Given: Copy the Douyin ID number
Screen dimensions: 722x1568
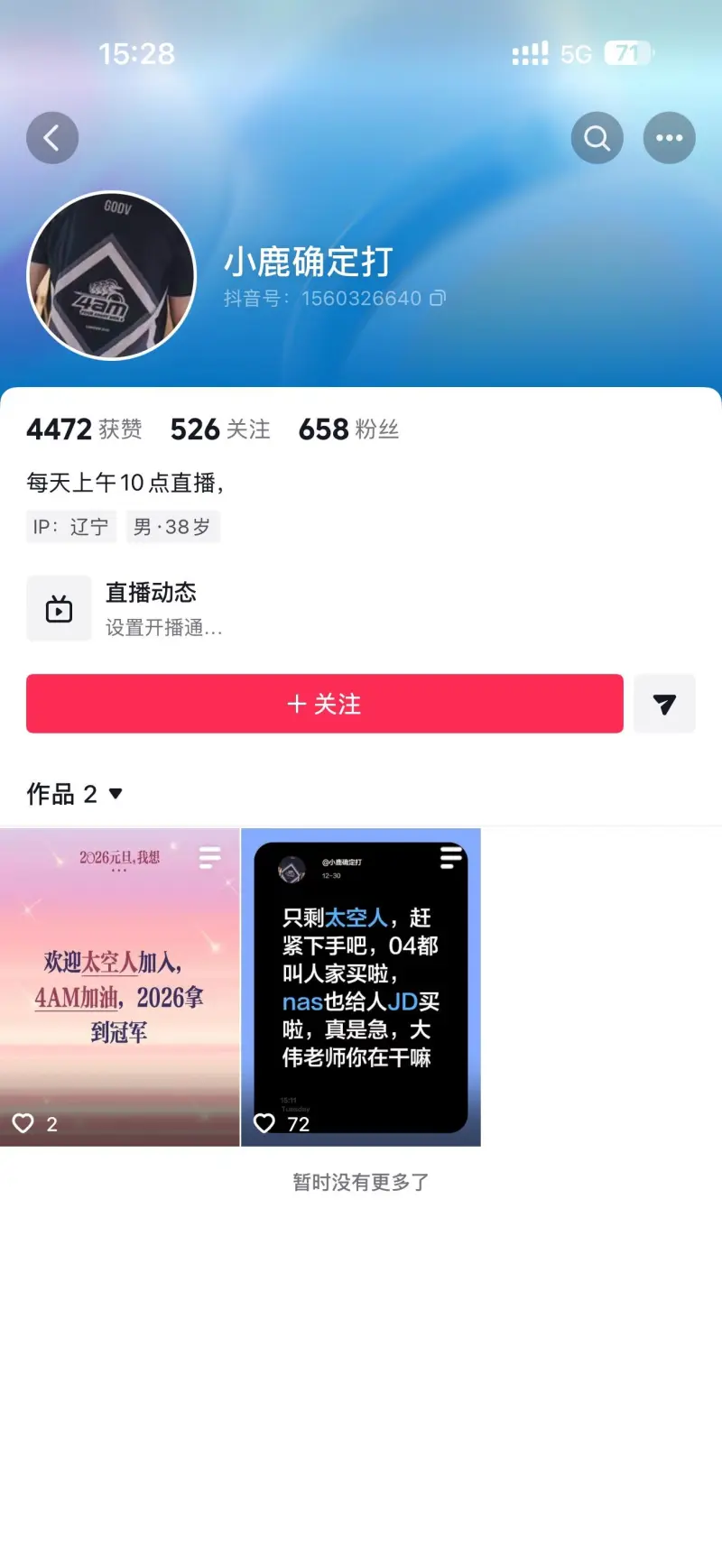Looking at the screenshot, I should point(438,299).
